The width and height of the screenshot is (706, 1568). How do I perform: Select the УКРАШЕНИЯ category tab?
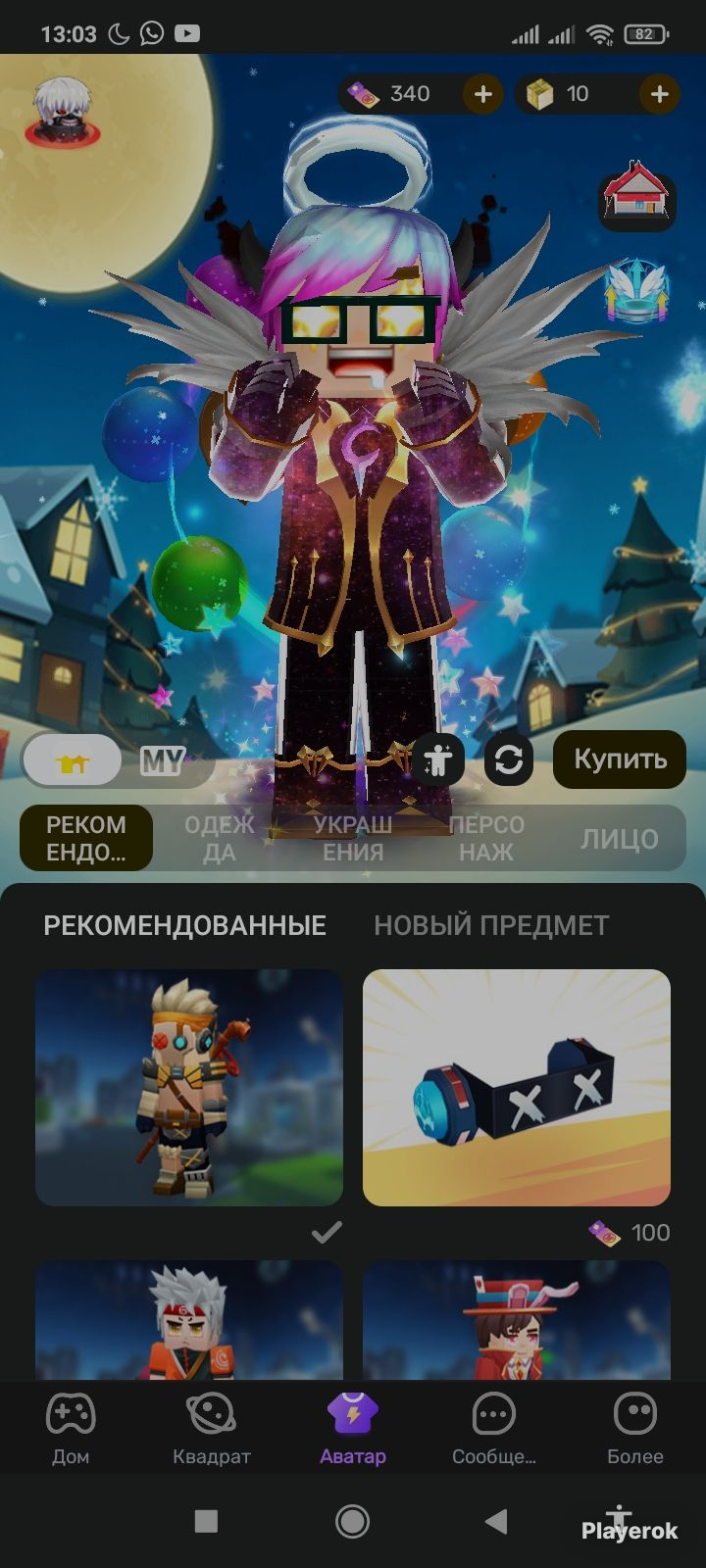point(353,839)
